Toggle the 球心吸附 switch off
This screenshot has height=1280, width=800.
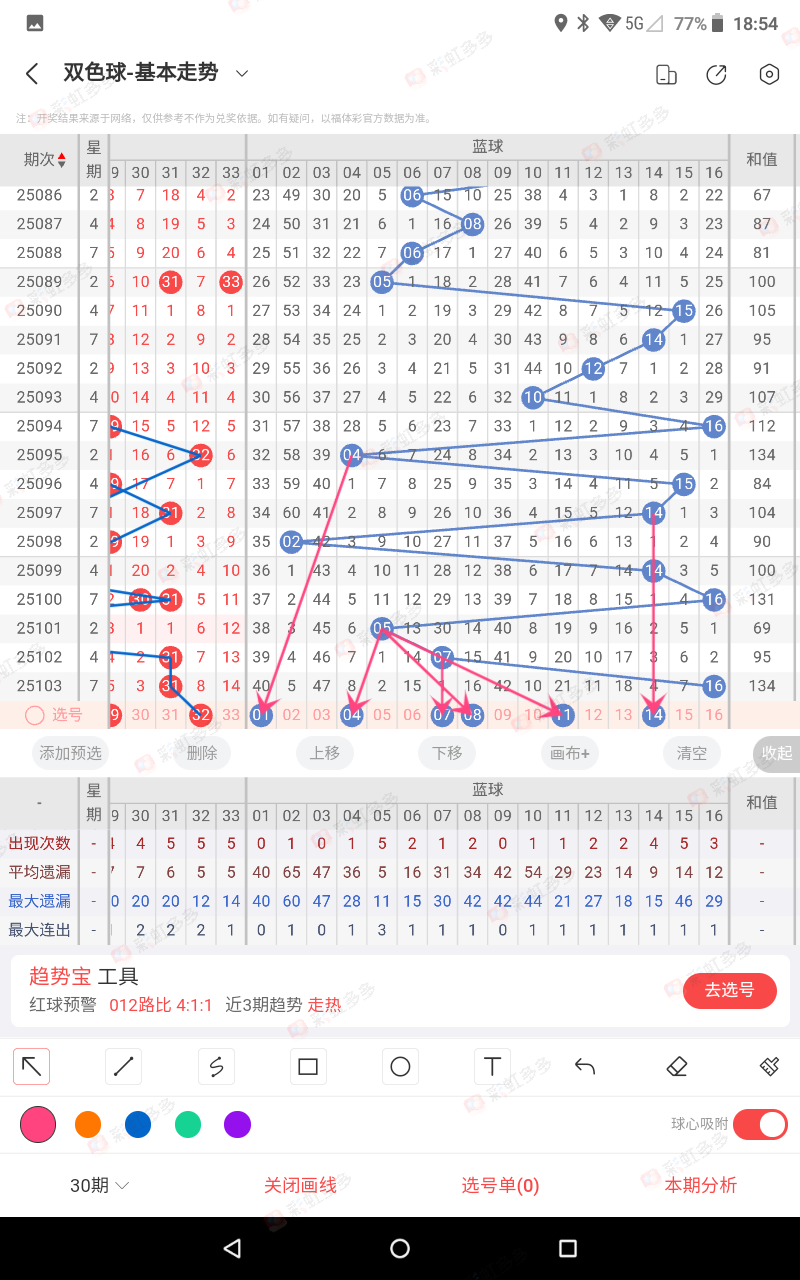click(760, 1124)
